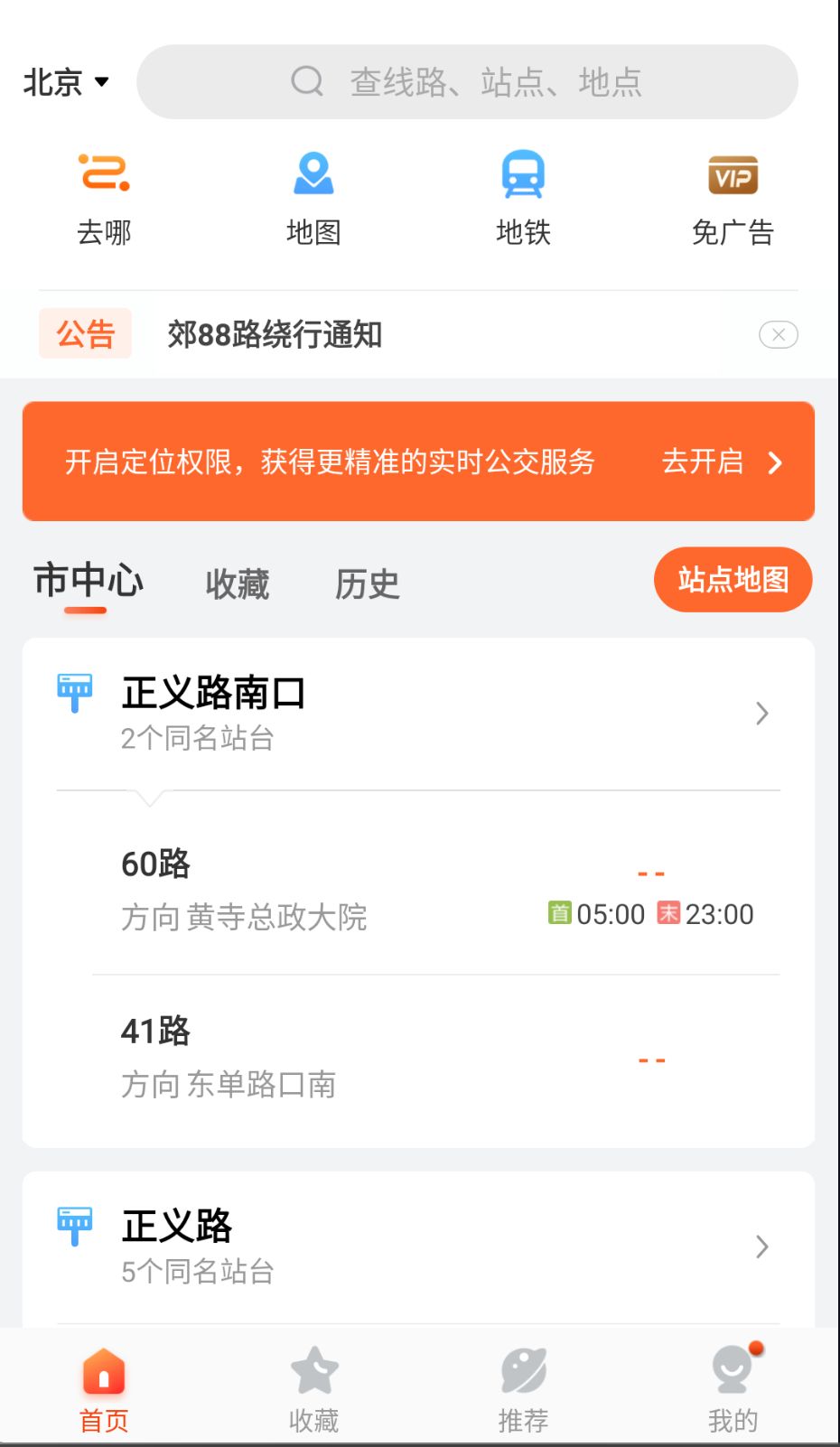Switch to the 收藏 (Favorites) tab

pyautogui.click(x=237, y=583)
